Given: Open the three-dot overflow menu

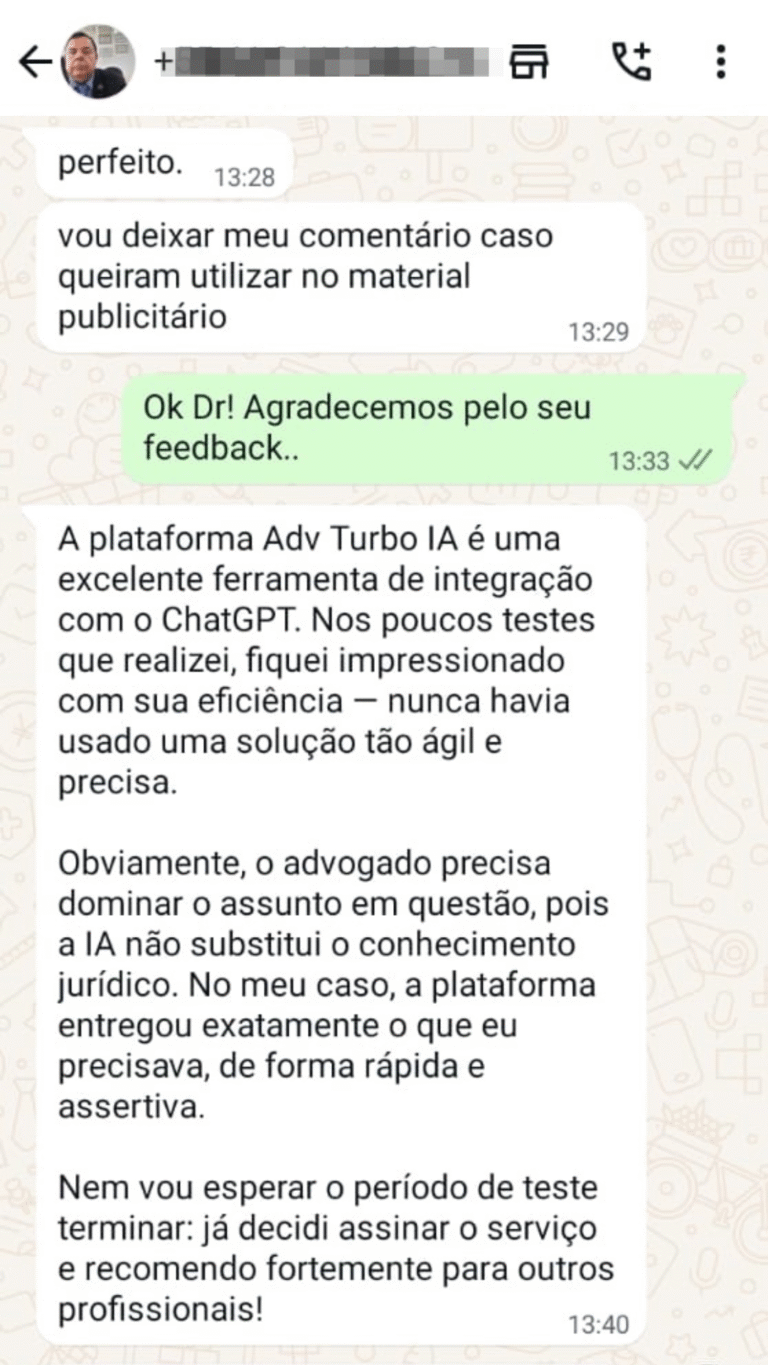Looking at the screenshot, I should (719, 62).
